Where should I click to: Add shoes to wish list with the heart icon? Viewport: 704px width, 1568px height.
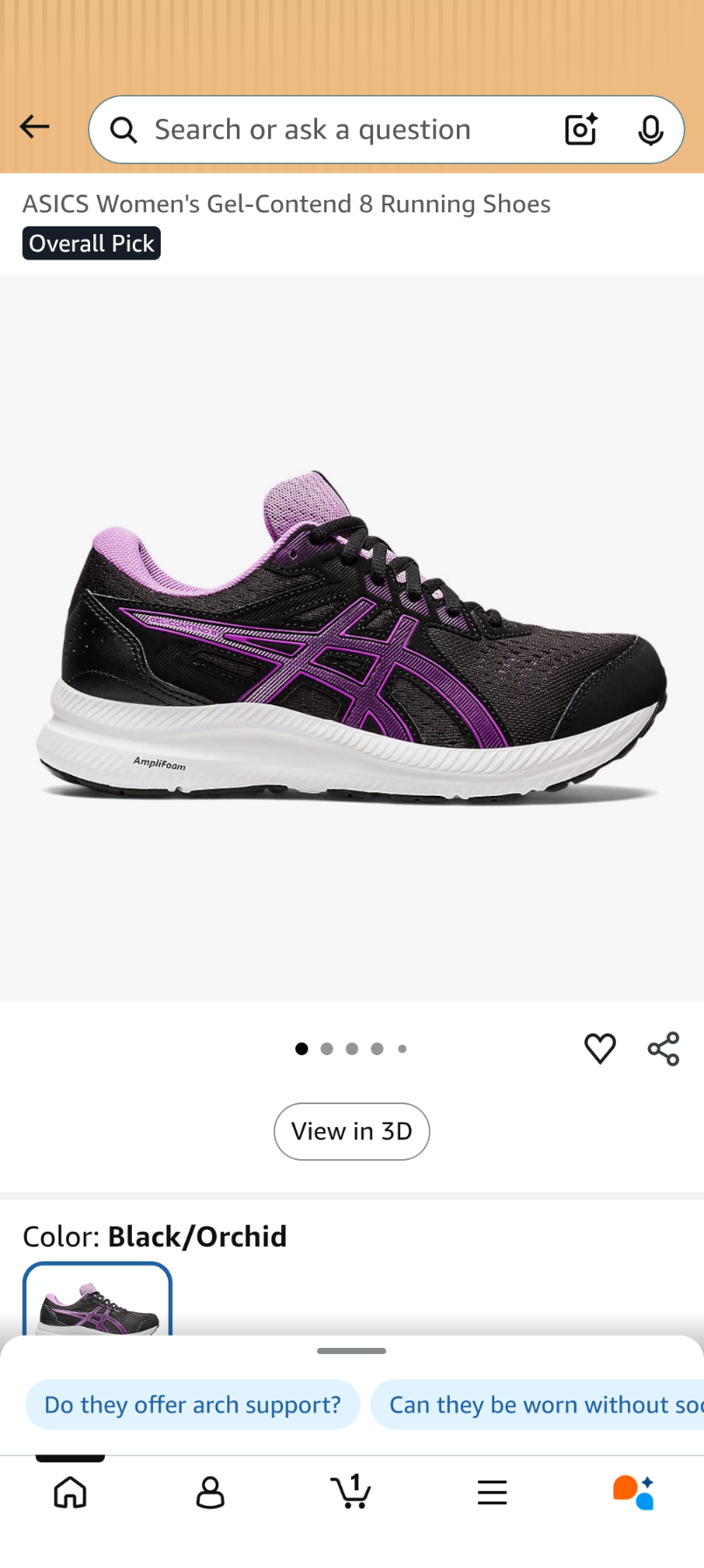coord(600,1048)
